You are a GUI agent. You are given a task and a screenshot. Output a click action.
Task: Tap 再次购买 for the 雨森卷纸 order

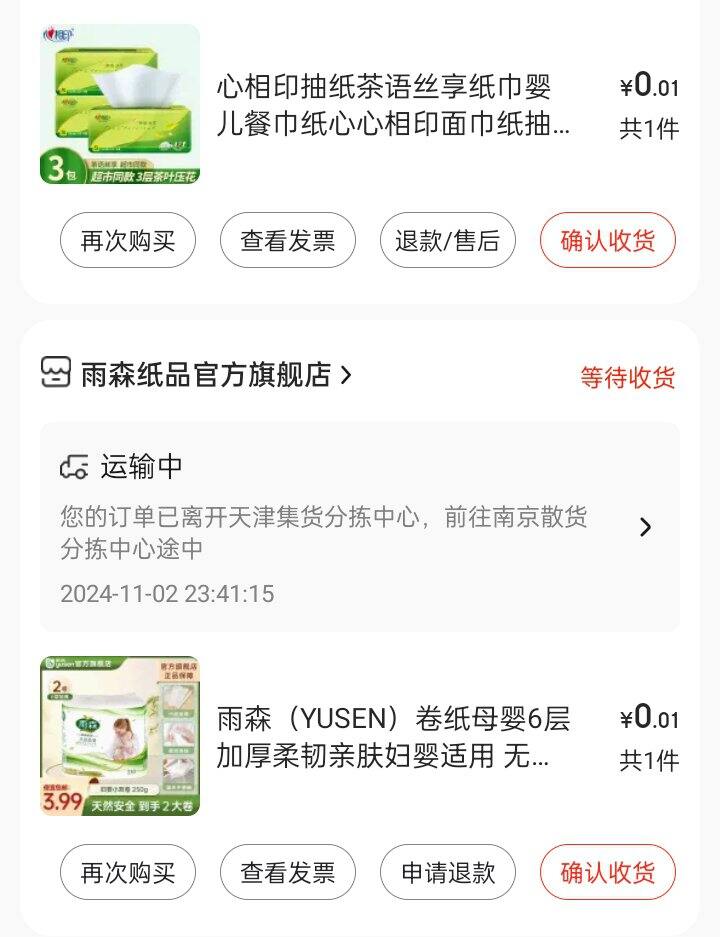click(x=128, y=872)
